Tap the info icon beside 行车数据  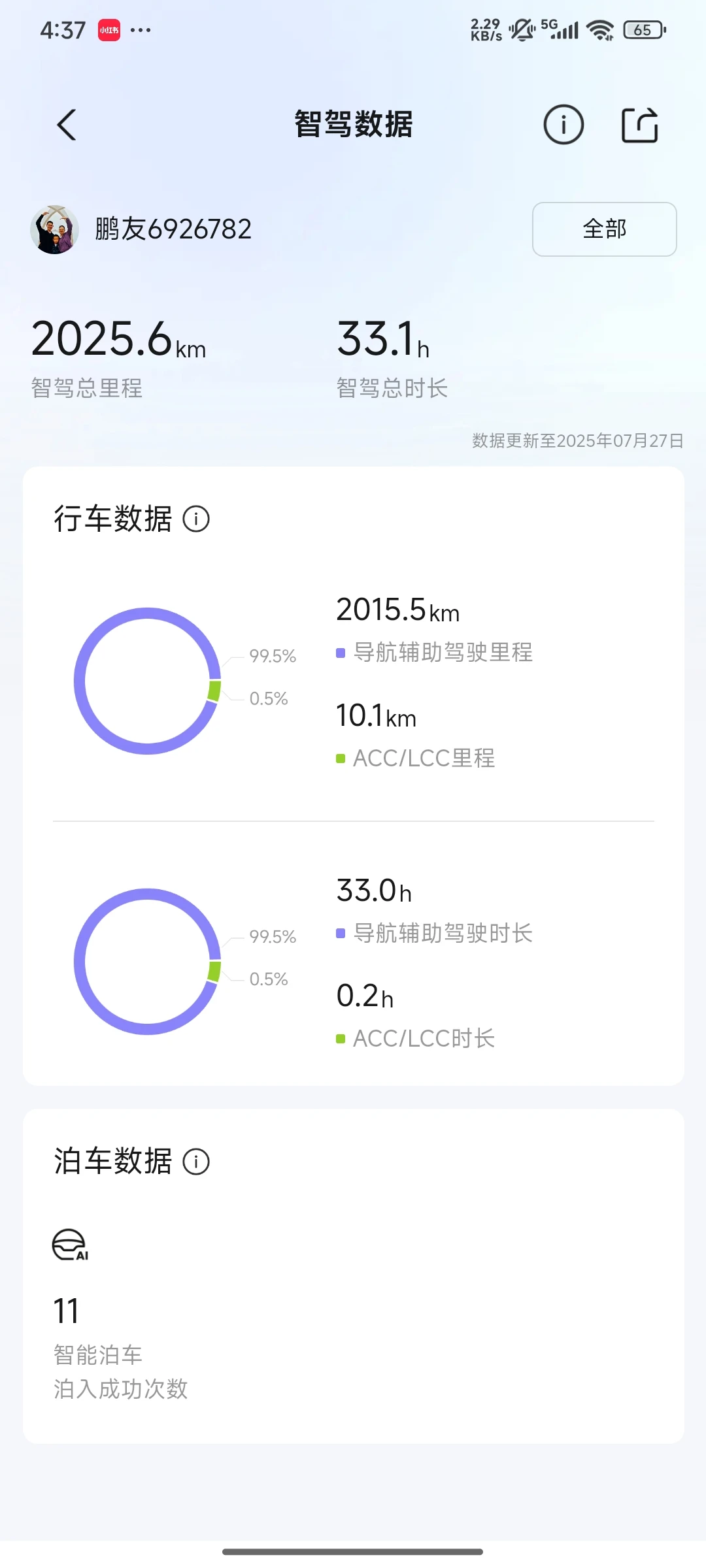click(196, 519)
